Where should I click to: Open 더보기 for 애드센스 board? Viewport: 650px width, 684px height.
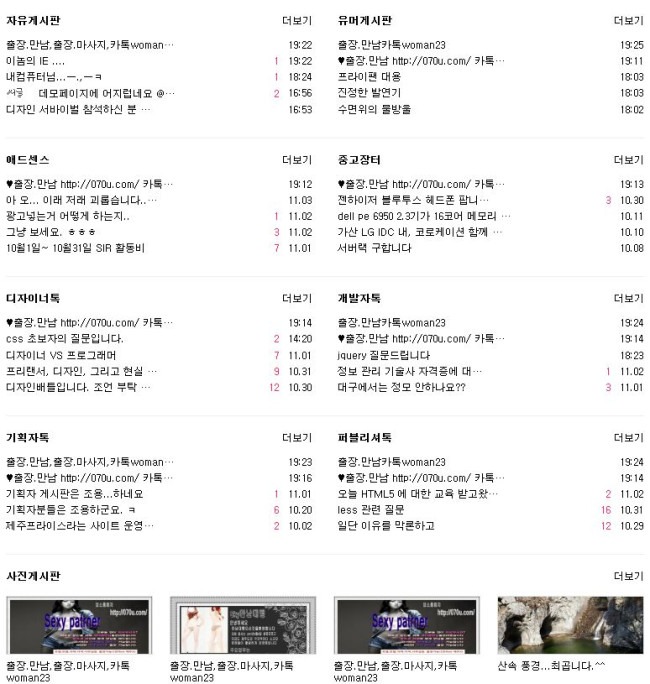click(297, 160)
